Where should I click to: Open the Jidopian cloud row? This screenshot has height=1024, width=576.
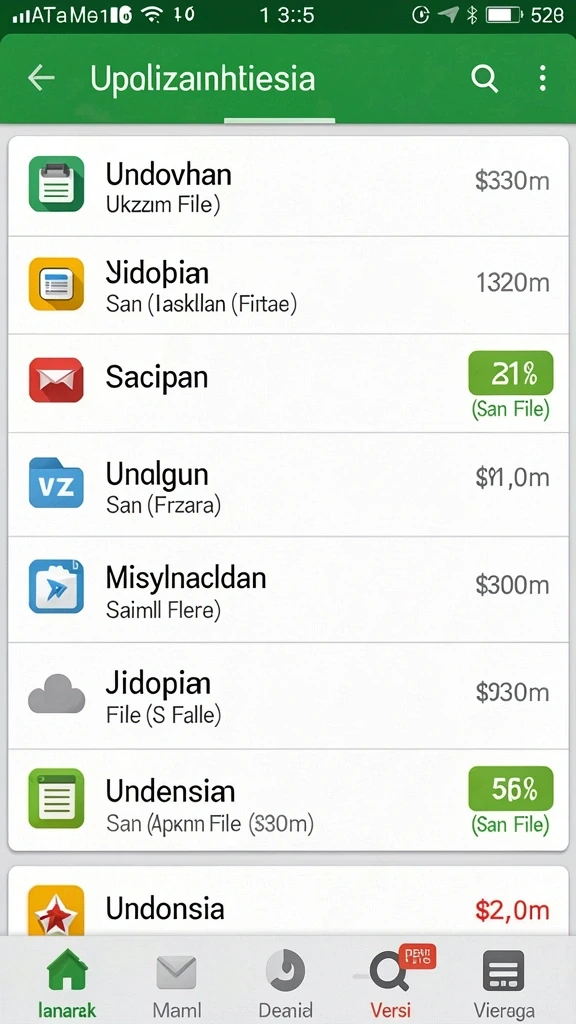click(x=288, y=696)
